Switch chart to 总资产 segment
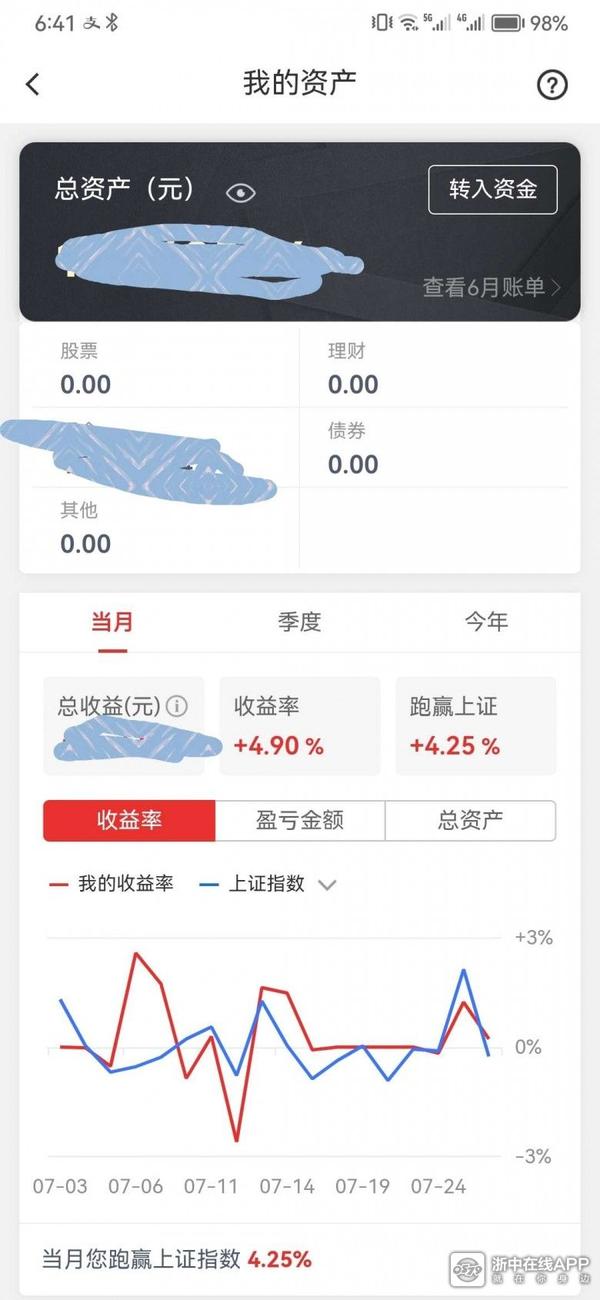Screen dimensions: 600x1300 pyautogui.click(x=470, y=821)
